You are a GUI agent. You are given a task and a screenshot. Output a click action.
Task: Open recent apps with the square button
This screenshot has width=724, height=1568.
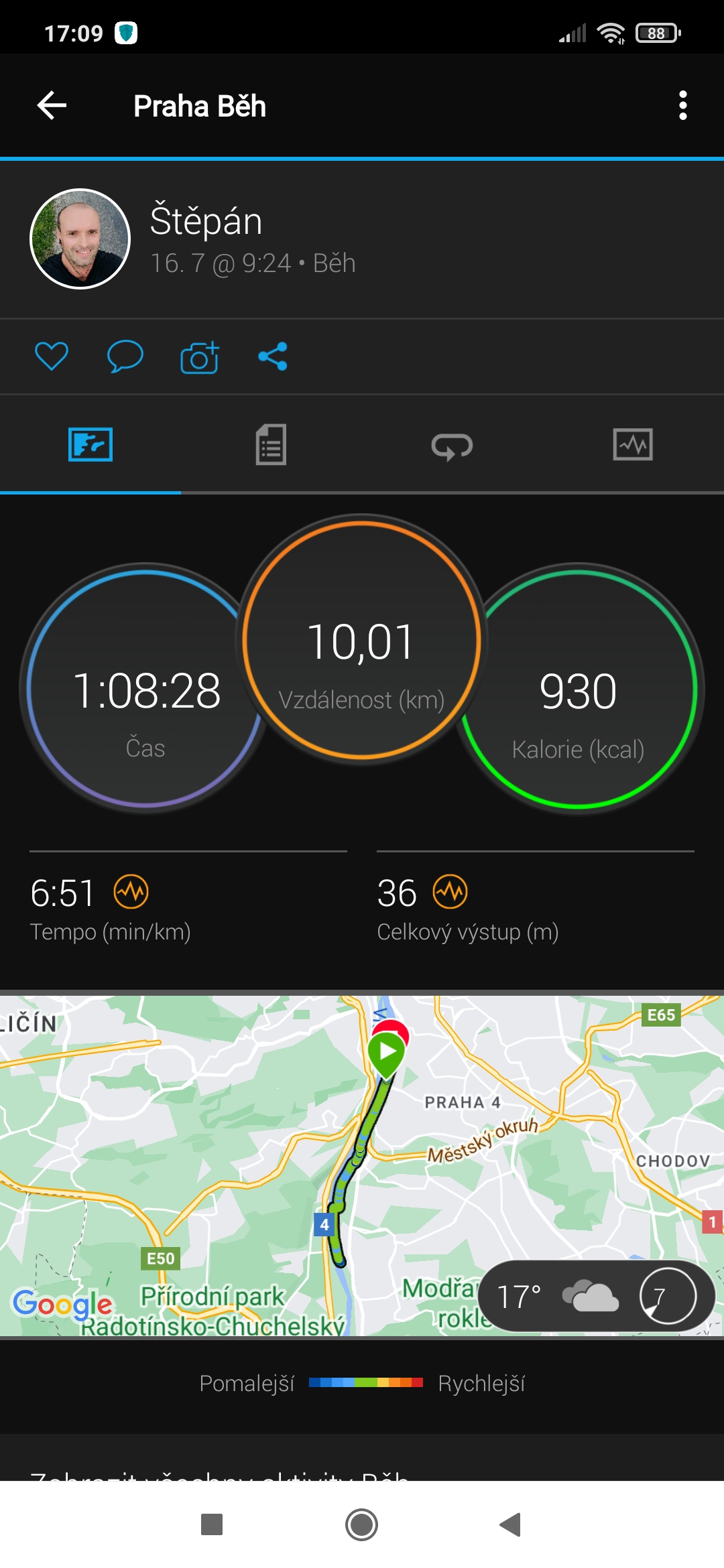coord(212,1524)
